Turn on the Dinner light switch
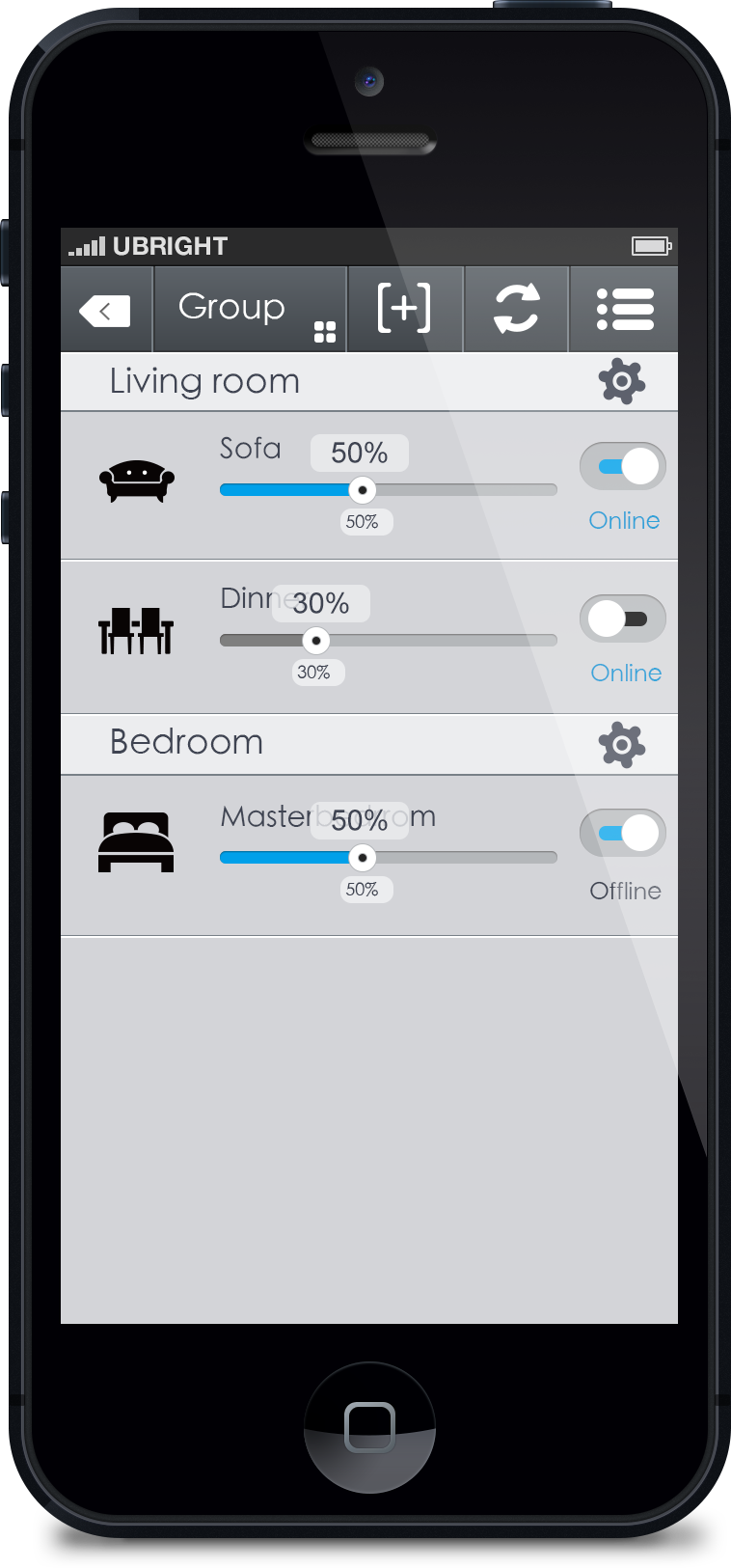Image resolution: width=731 pixels, height=1568 pixels. 623,619
